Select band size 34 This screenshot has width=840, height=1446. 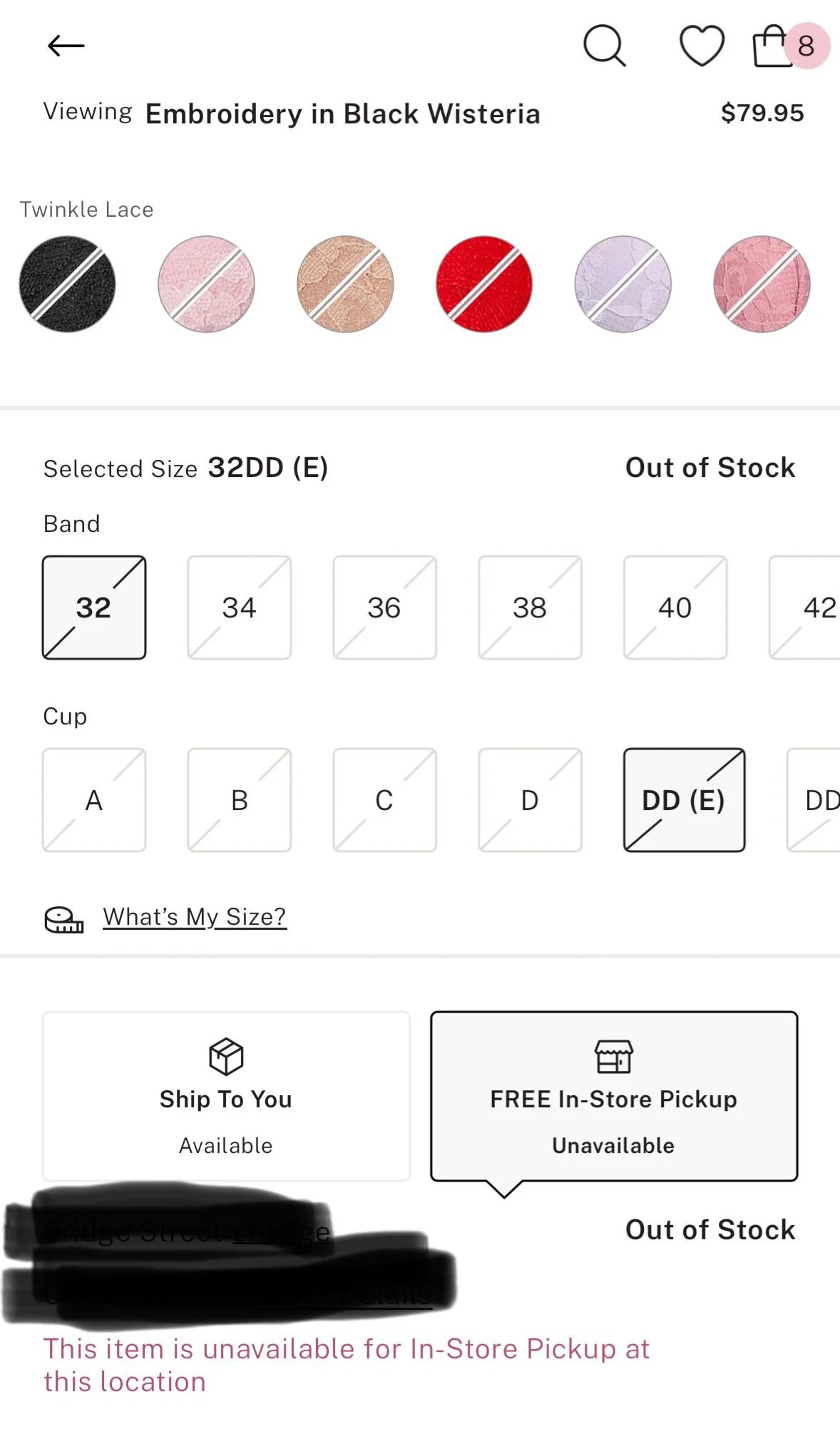pyautogui.click(x=239, y=607)
